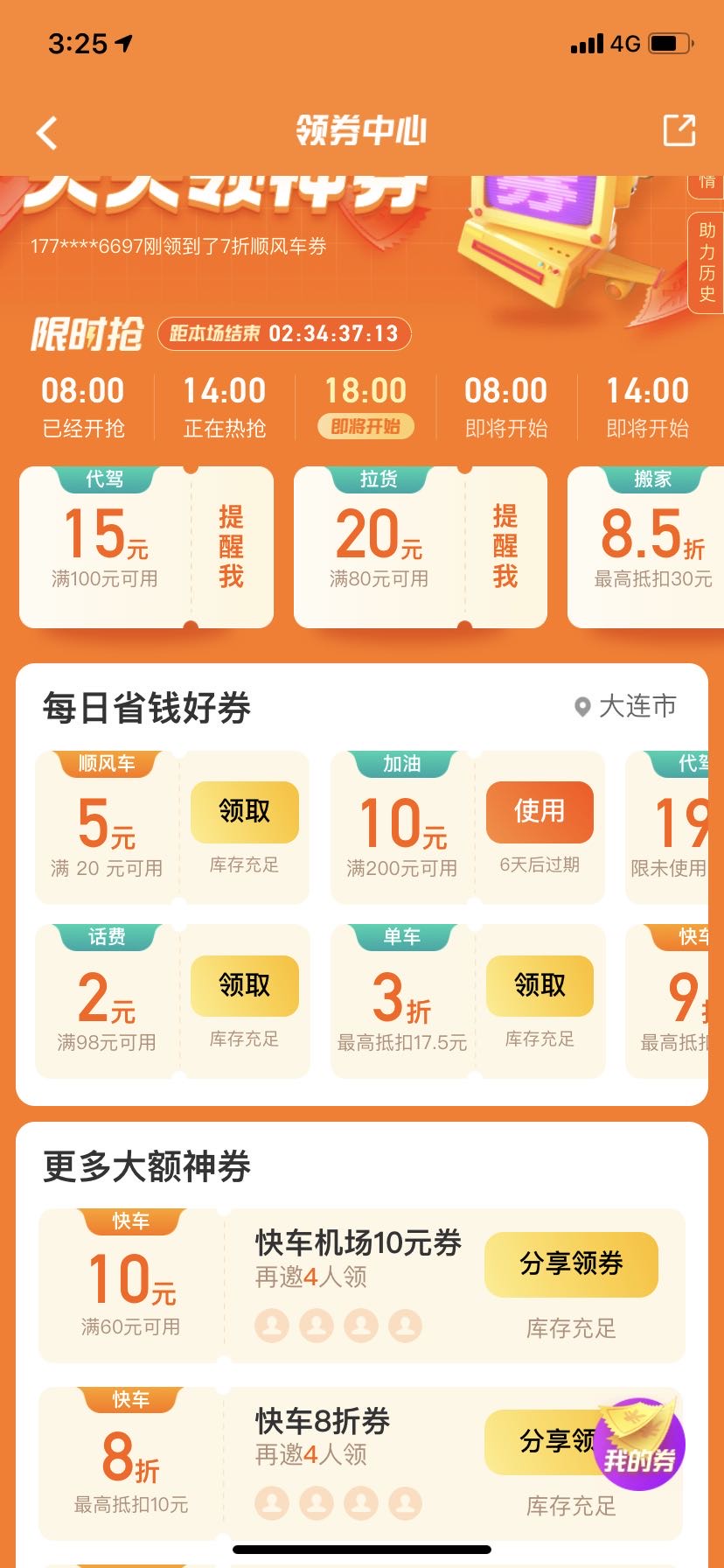Tap 分享领券 for 快车机场10元券
The width and height of the screenshot is (724, 1568).
(571, 1263)
